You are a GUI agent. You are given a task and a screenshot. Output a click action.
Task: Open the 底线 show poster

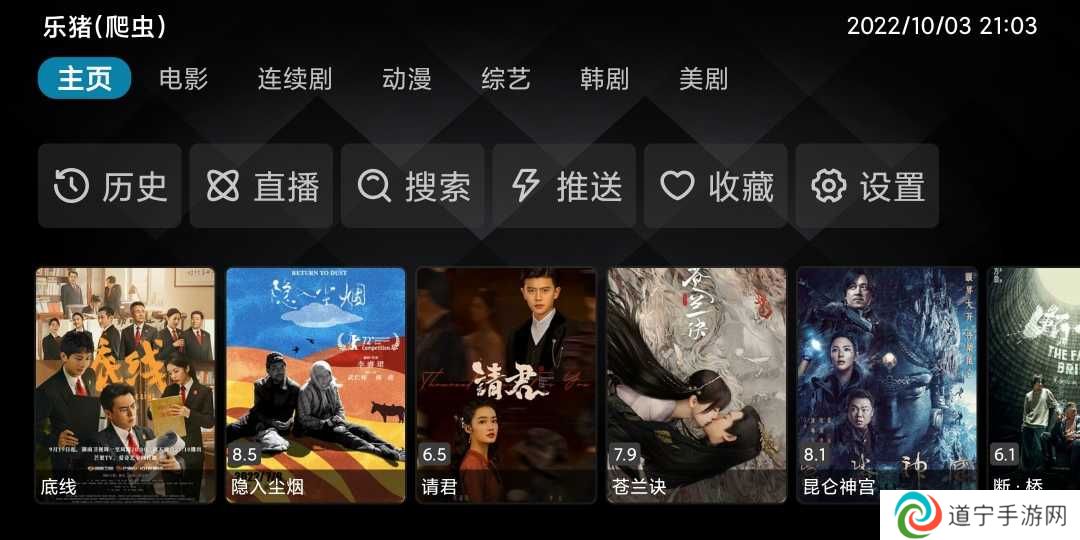tap(125, 385)
